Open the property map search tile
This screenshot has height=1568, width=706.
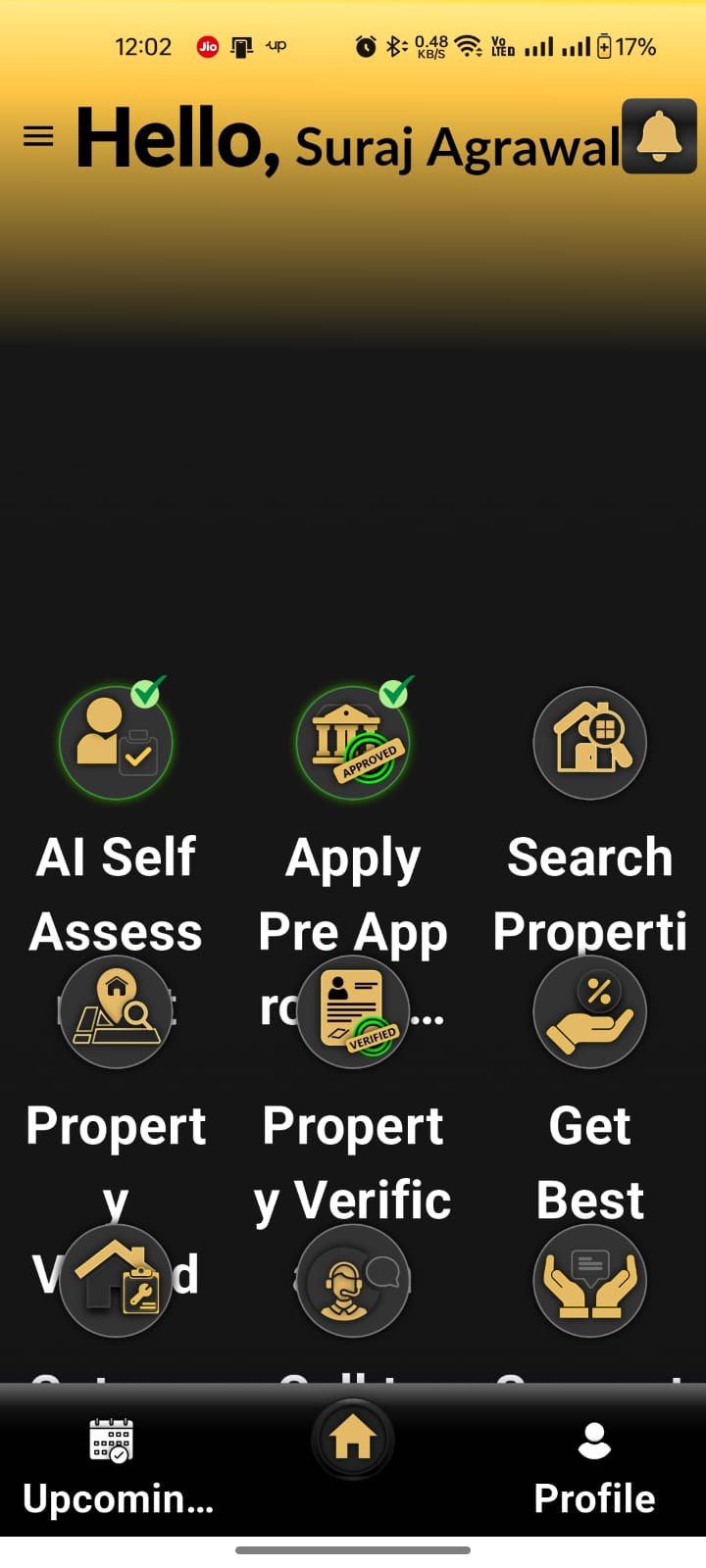tap(116, 1011)
